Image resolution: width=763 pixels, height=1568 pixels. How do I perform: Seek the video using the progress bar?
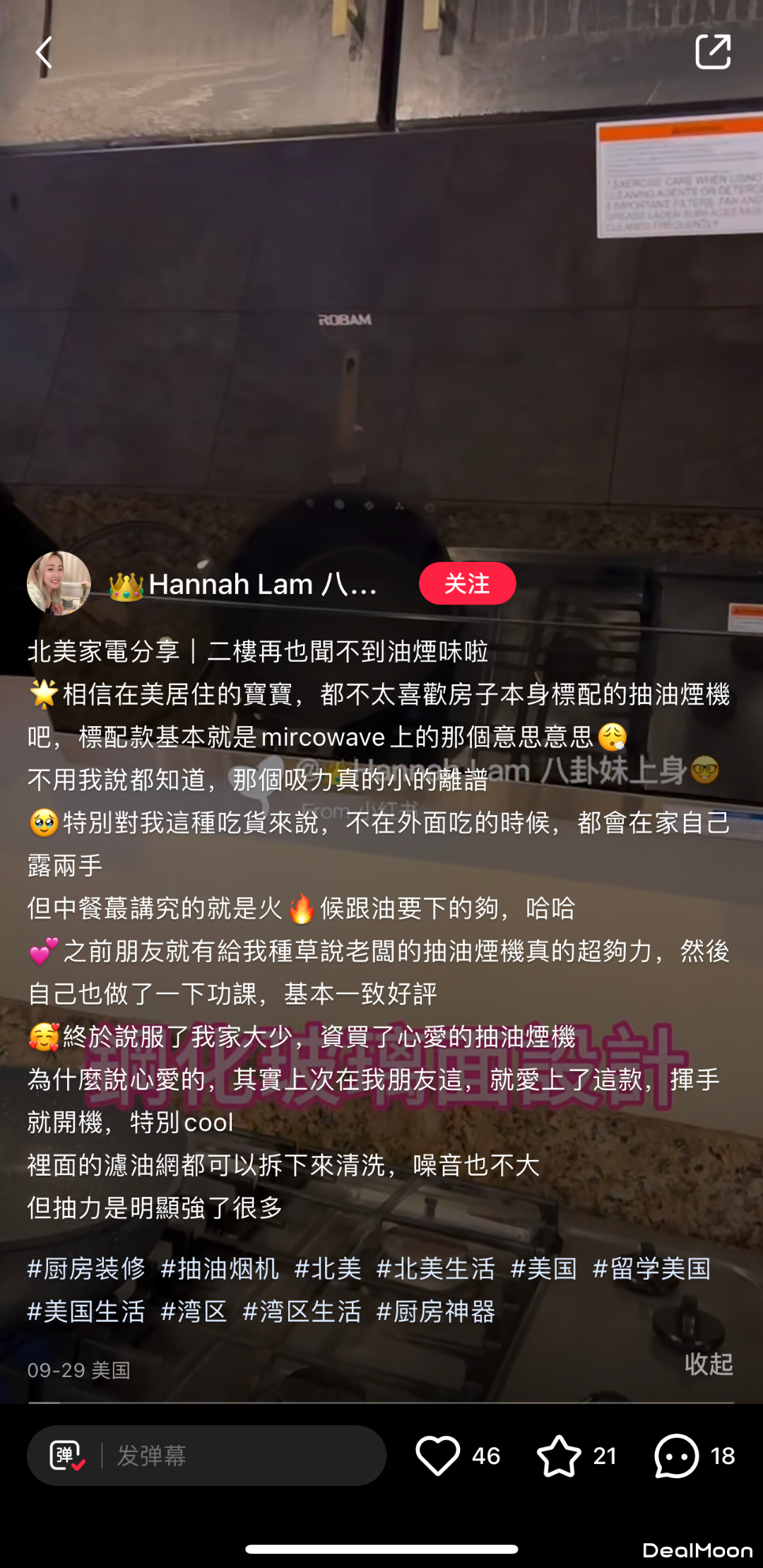[x=381, y=1402]
